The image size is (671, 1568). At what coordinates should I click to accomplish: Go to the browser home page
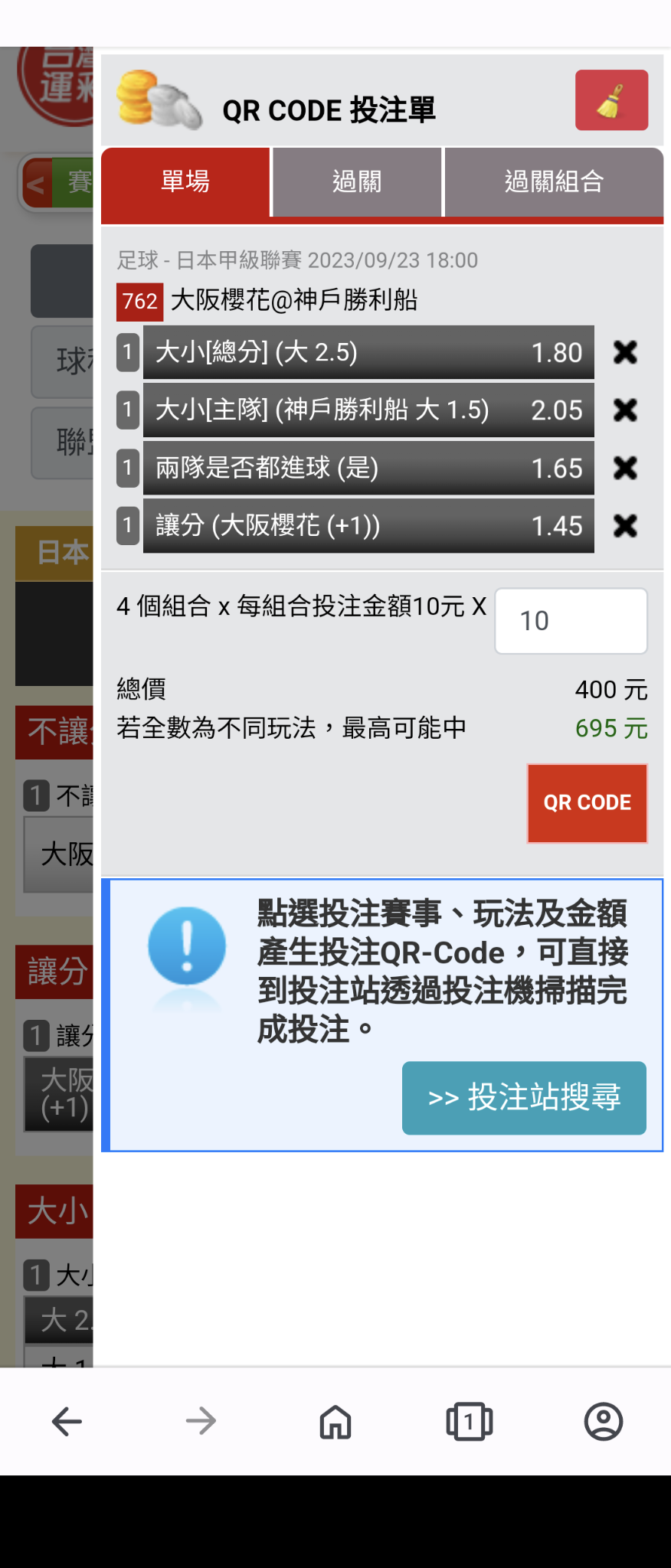click(x=335, y=1422)
